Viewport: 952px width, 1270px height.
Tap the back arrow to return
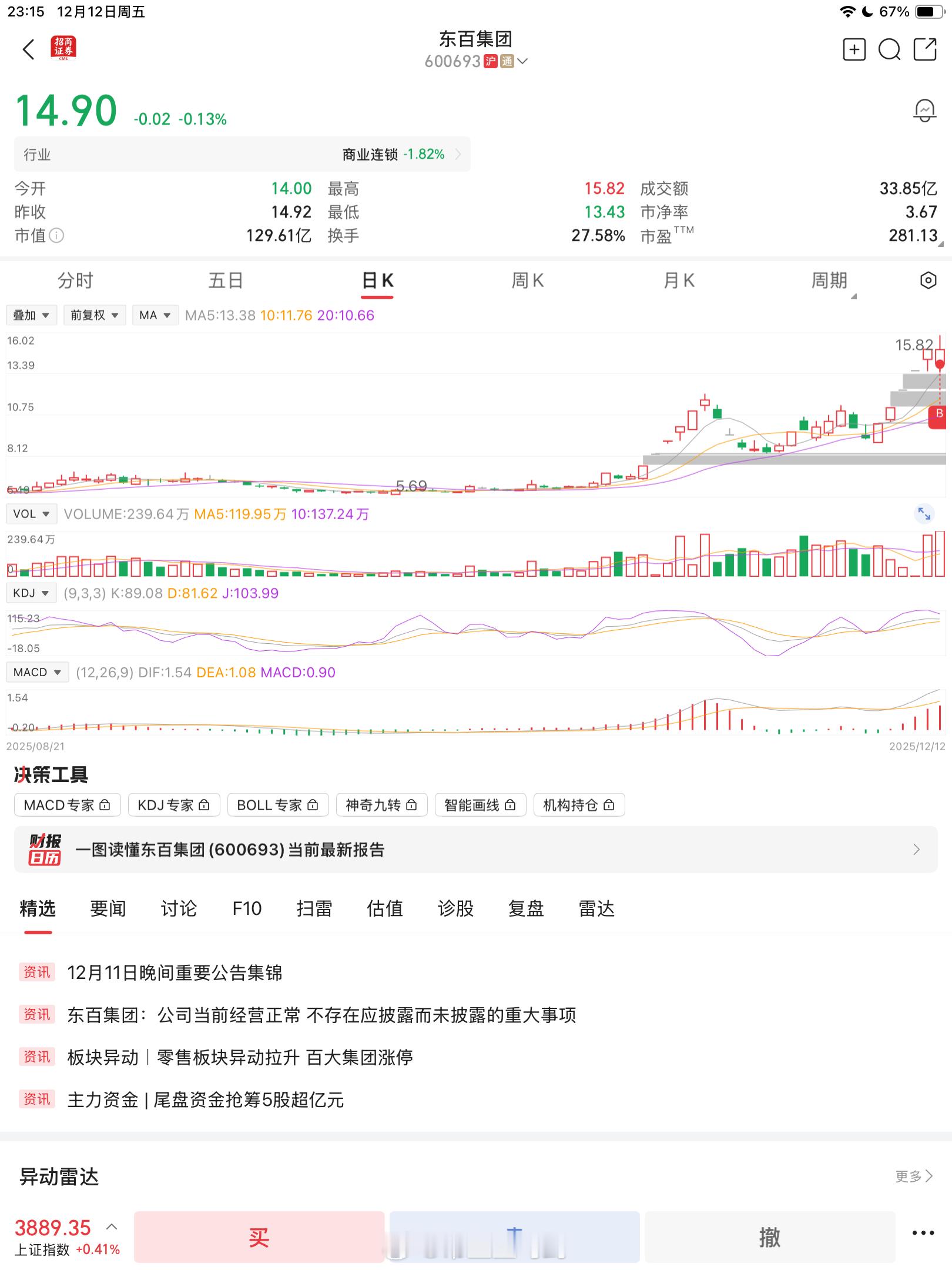click(28, 51)
